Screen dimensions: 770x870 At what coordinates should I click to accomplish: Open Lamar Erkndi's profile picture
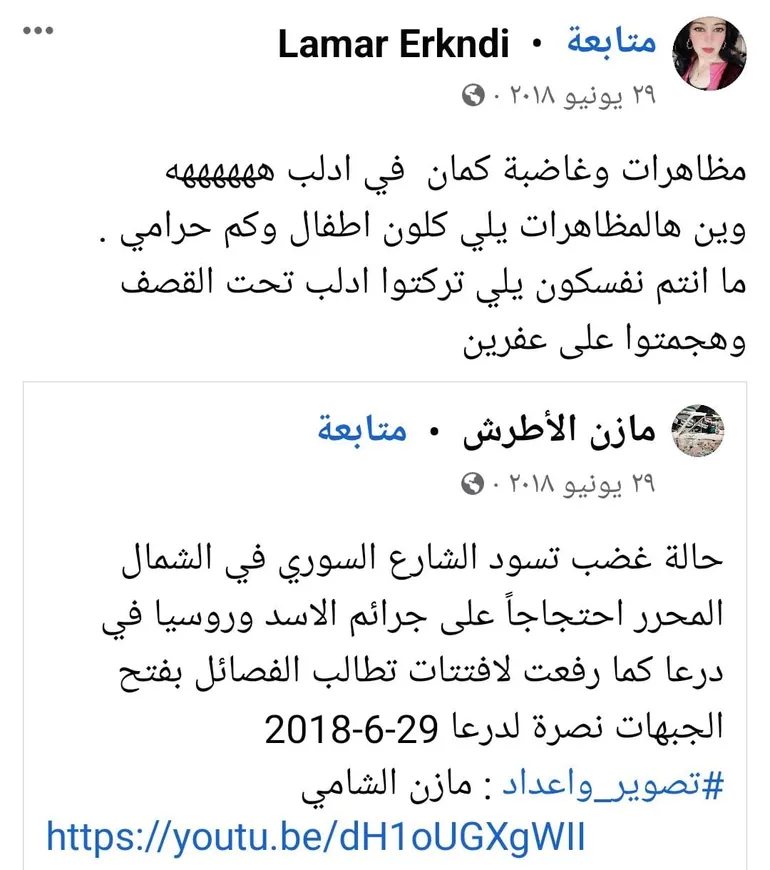[708, 53]
